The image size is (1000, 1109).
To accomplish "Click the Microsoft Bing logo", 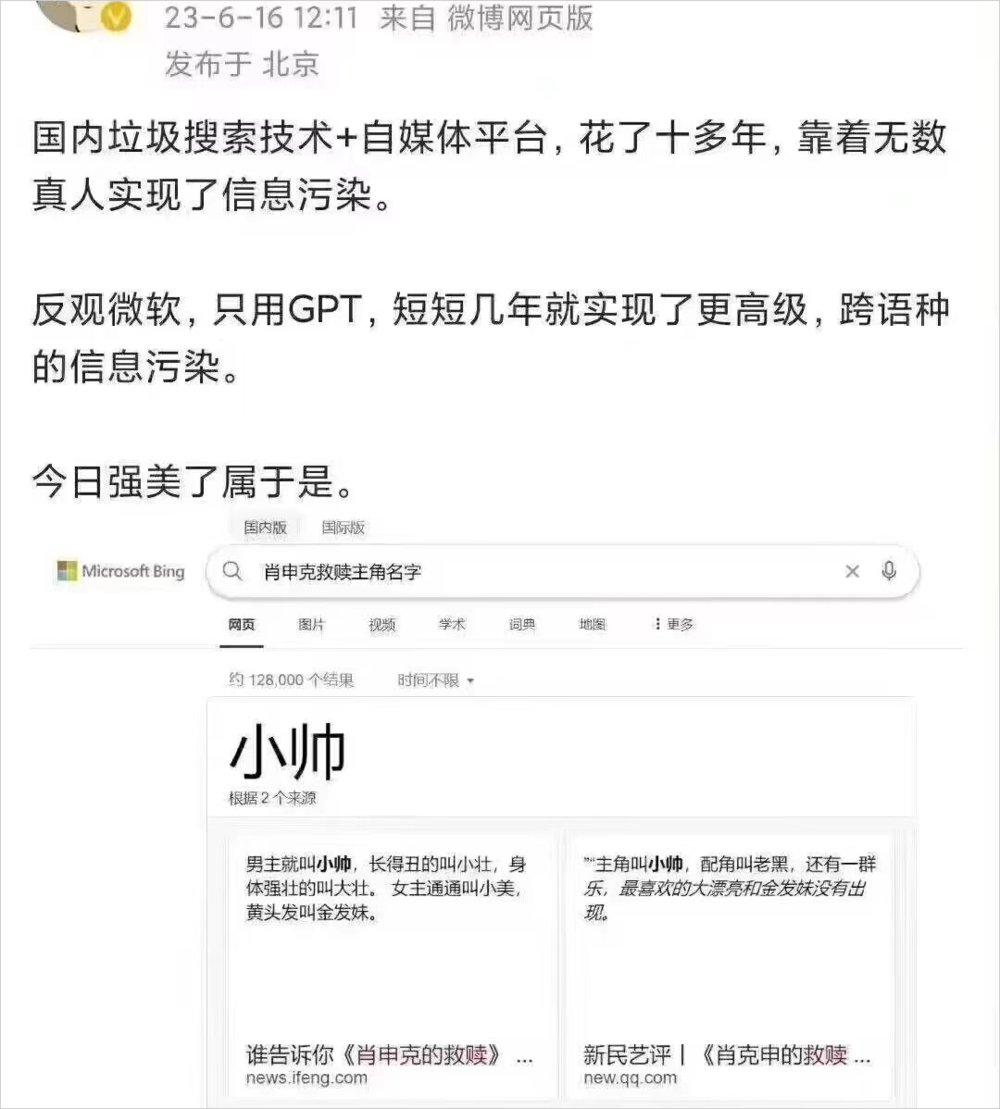I will [x=120, y=571].
